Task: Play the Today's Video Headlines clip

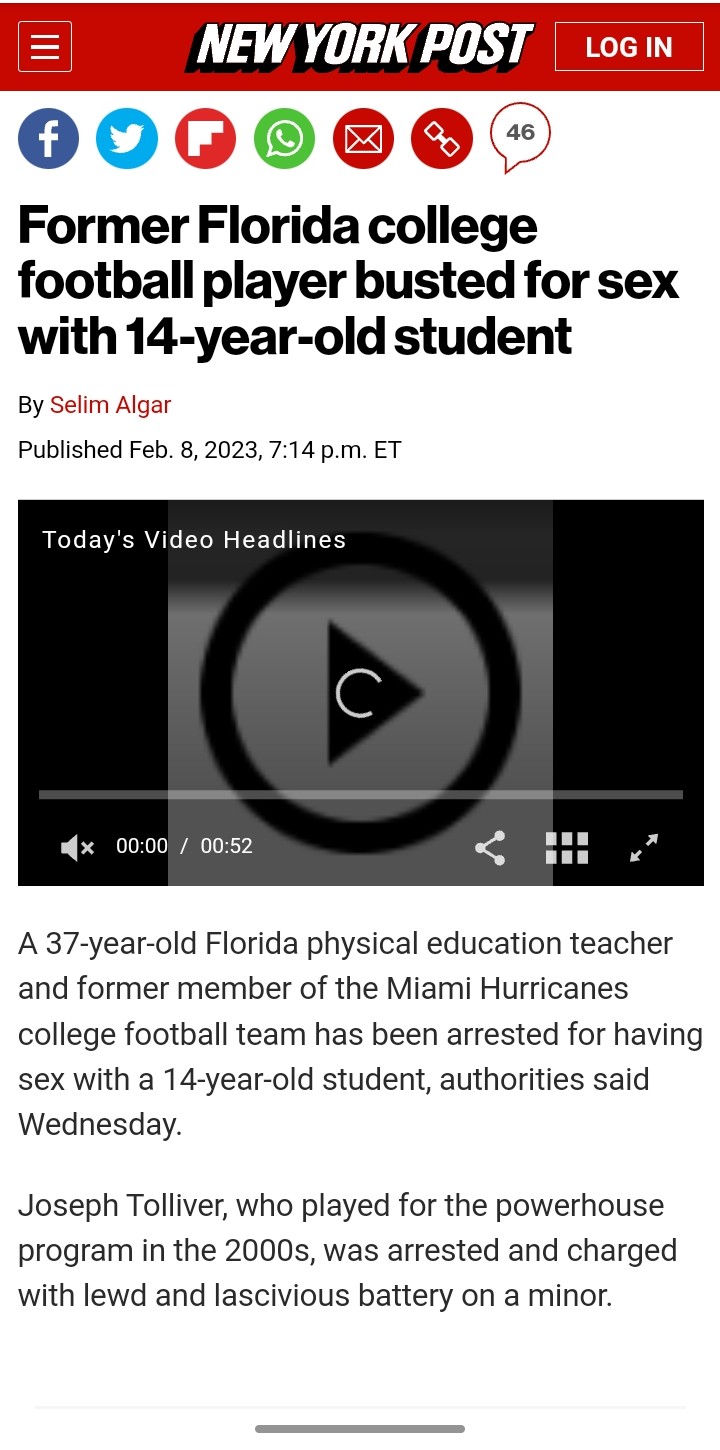Action: pyautogui.click(x=360, y=692)
